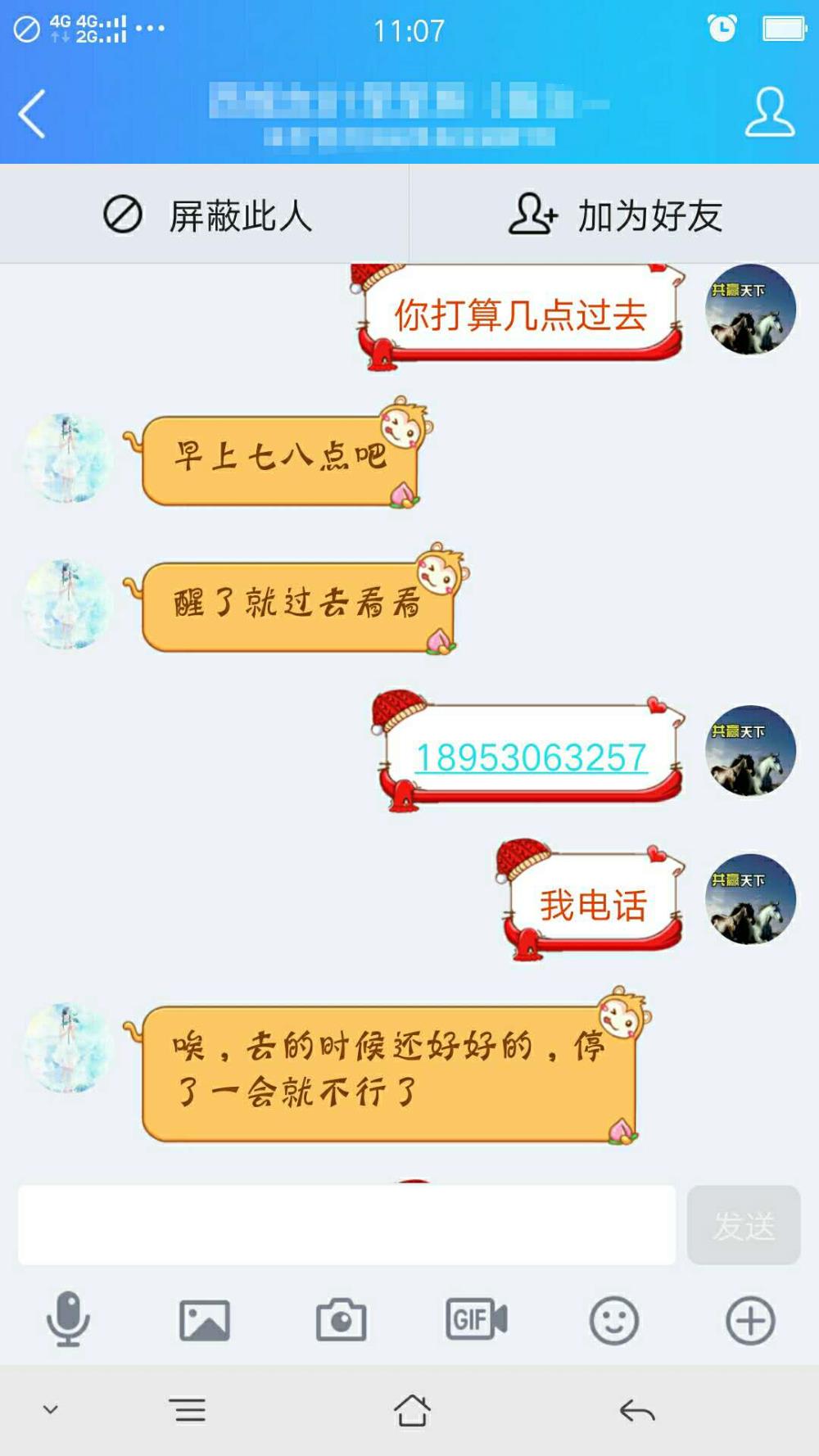The image size is (819, 1456).
Task: Go back from this chat
Action: pyautogui.click(x=32, y=113)
